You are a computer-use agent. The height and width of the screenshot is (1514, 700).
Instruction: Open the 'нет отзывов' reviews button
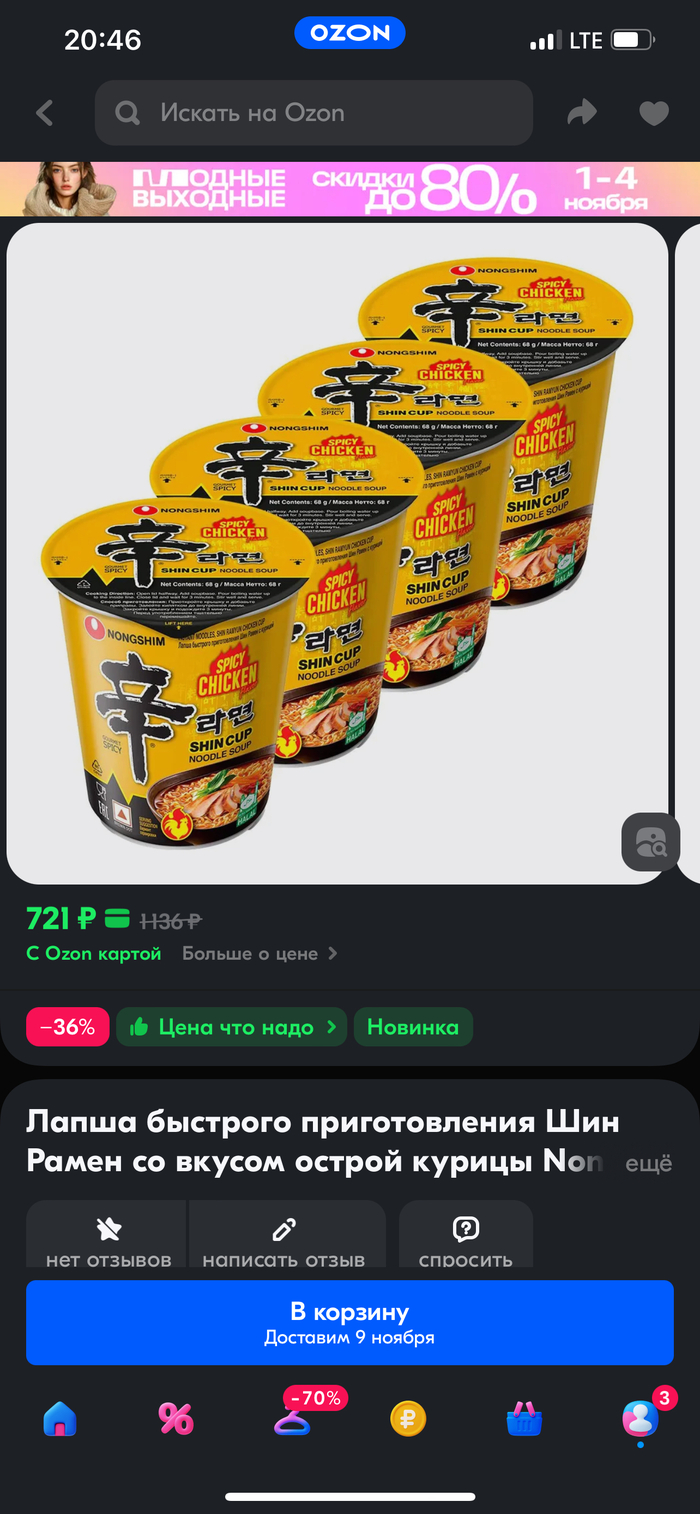coord(107,1238)
